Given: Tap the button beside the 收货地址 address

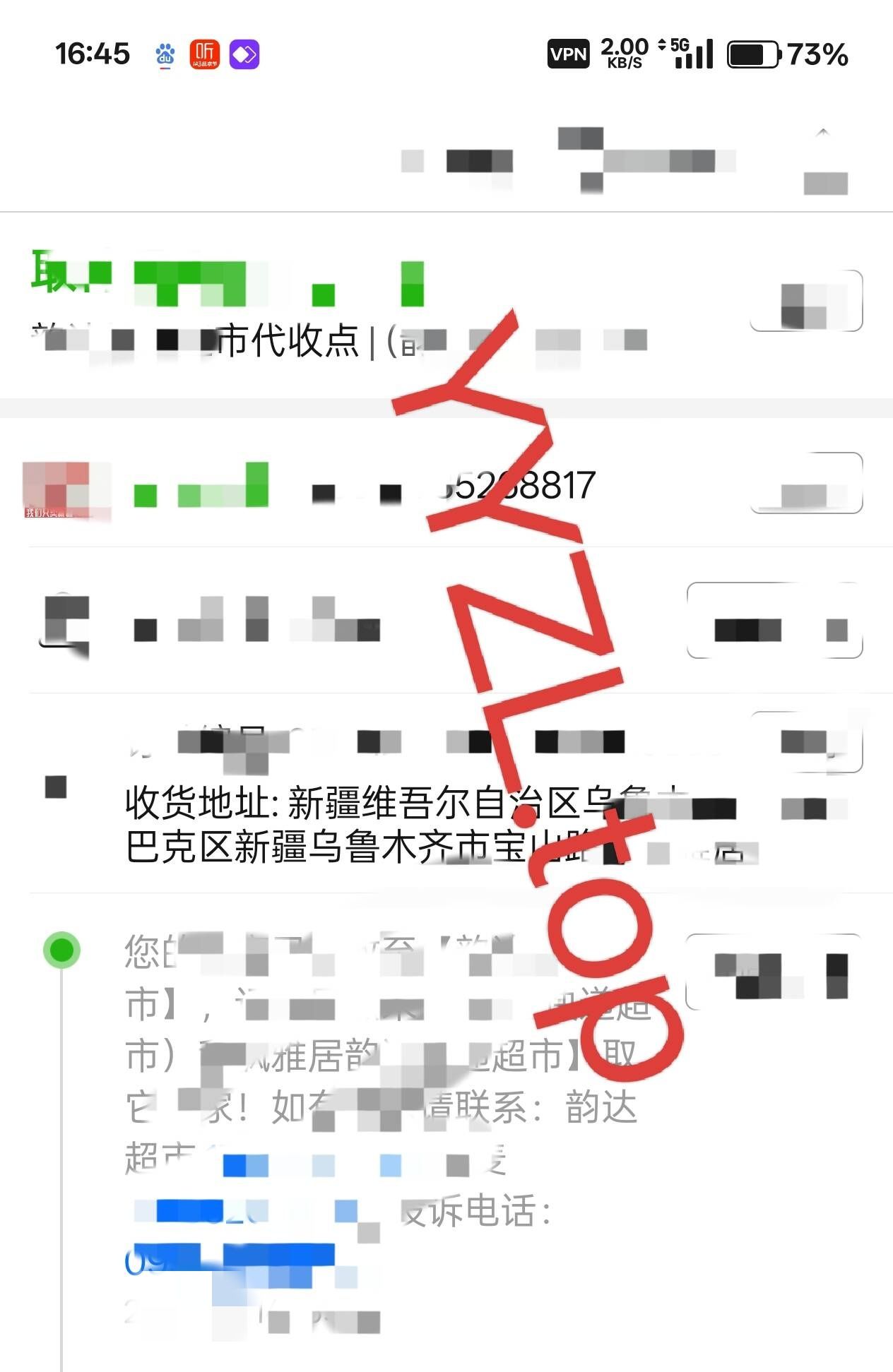Looking at the screenshot, I should pyautogui.click(x=807, y=742).
